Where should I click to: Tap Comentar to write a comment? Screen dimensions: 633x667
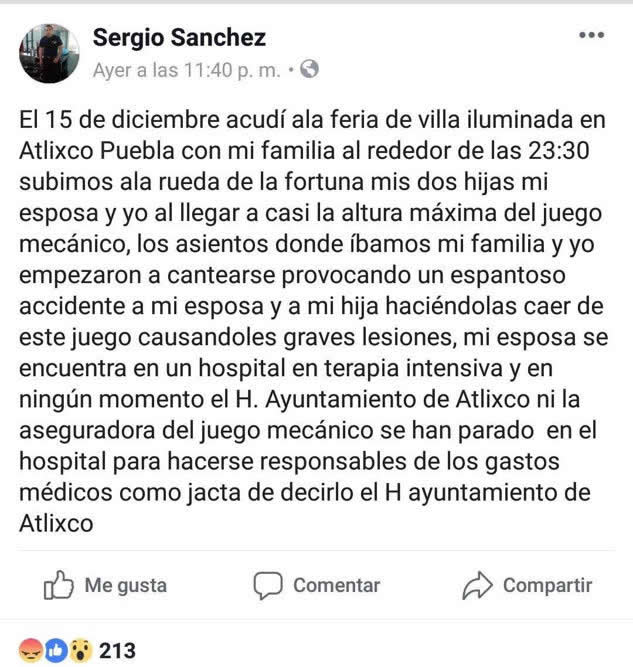317,585
